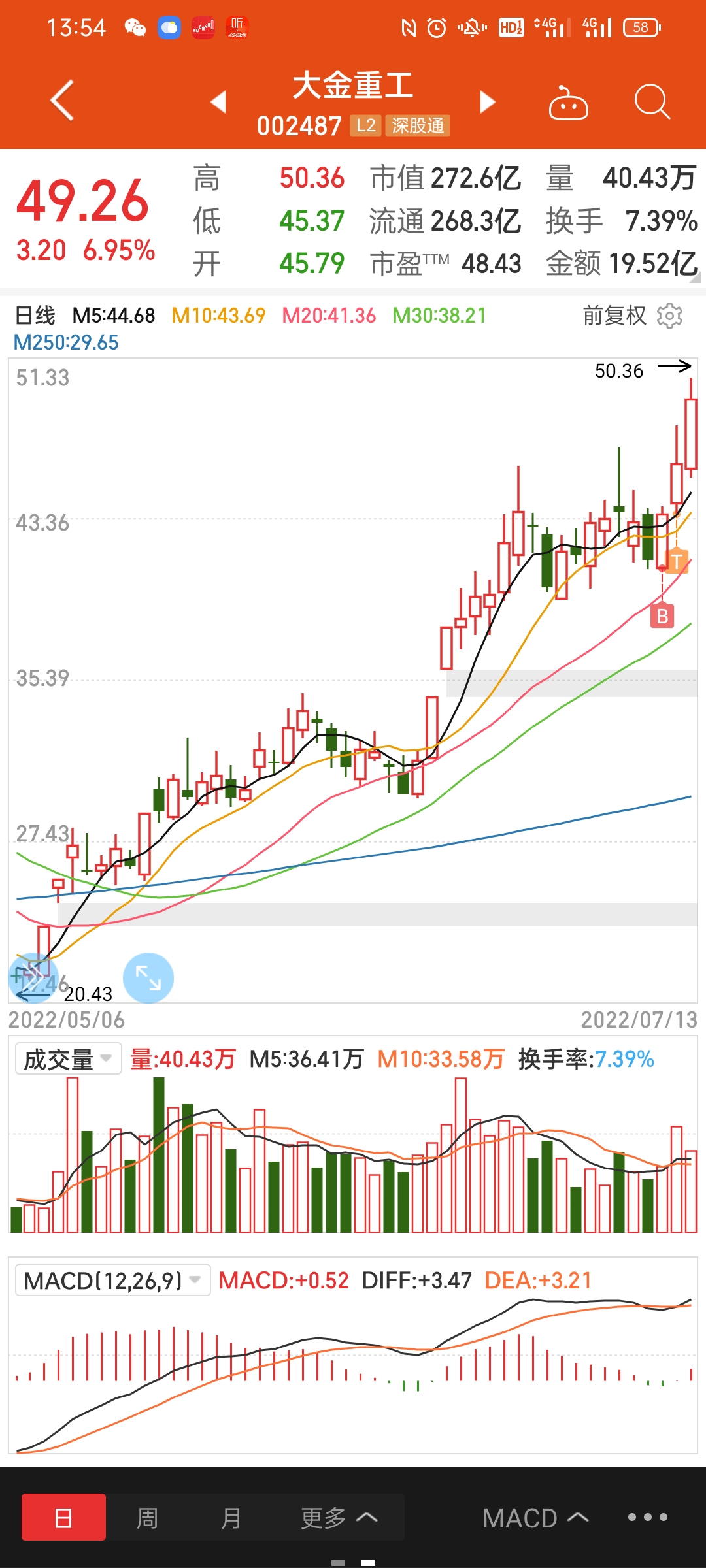Open the robot assistant icon
Image resolution: width=706 pixels, height=1568 pixels.
pyautogui.click(x=568, y=103)
